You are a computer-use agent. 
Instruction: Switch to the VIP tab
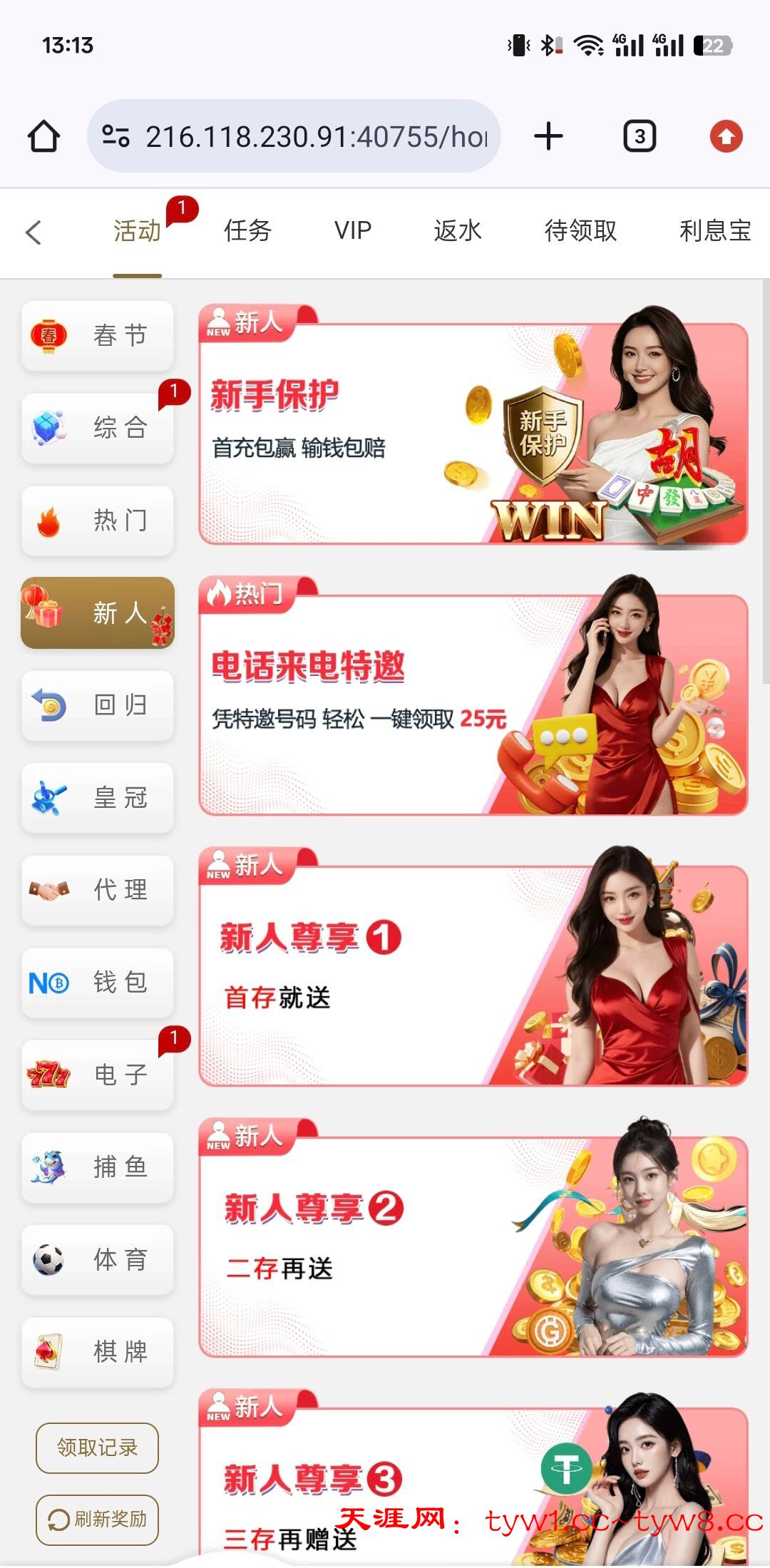coord(353,231)
